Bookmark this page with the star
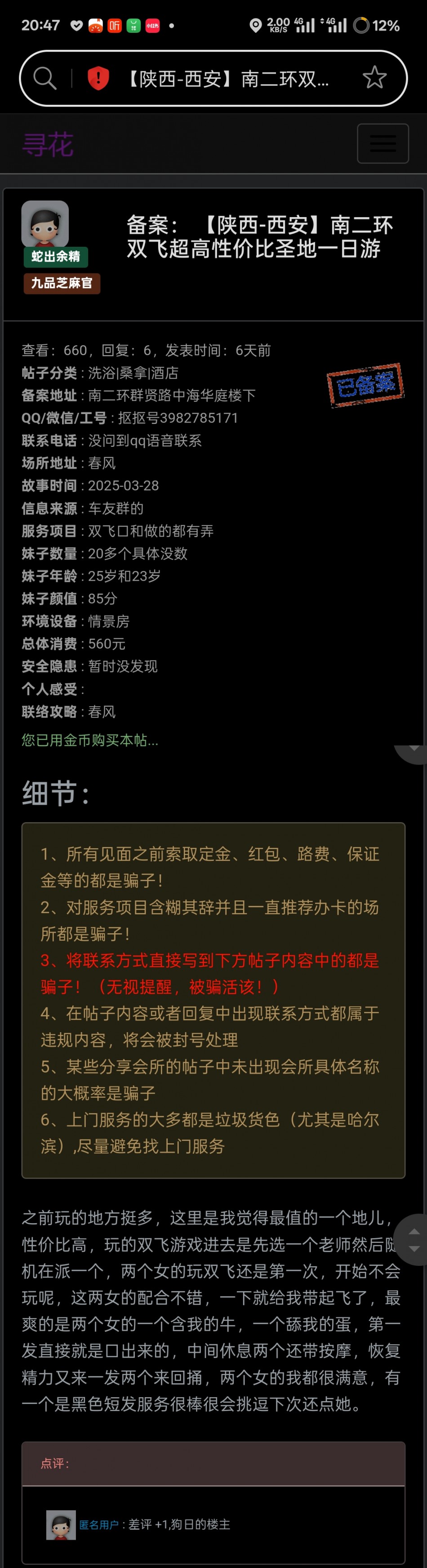Screen dimensions: 427x1568 (374, 78)
